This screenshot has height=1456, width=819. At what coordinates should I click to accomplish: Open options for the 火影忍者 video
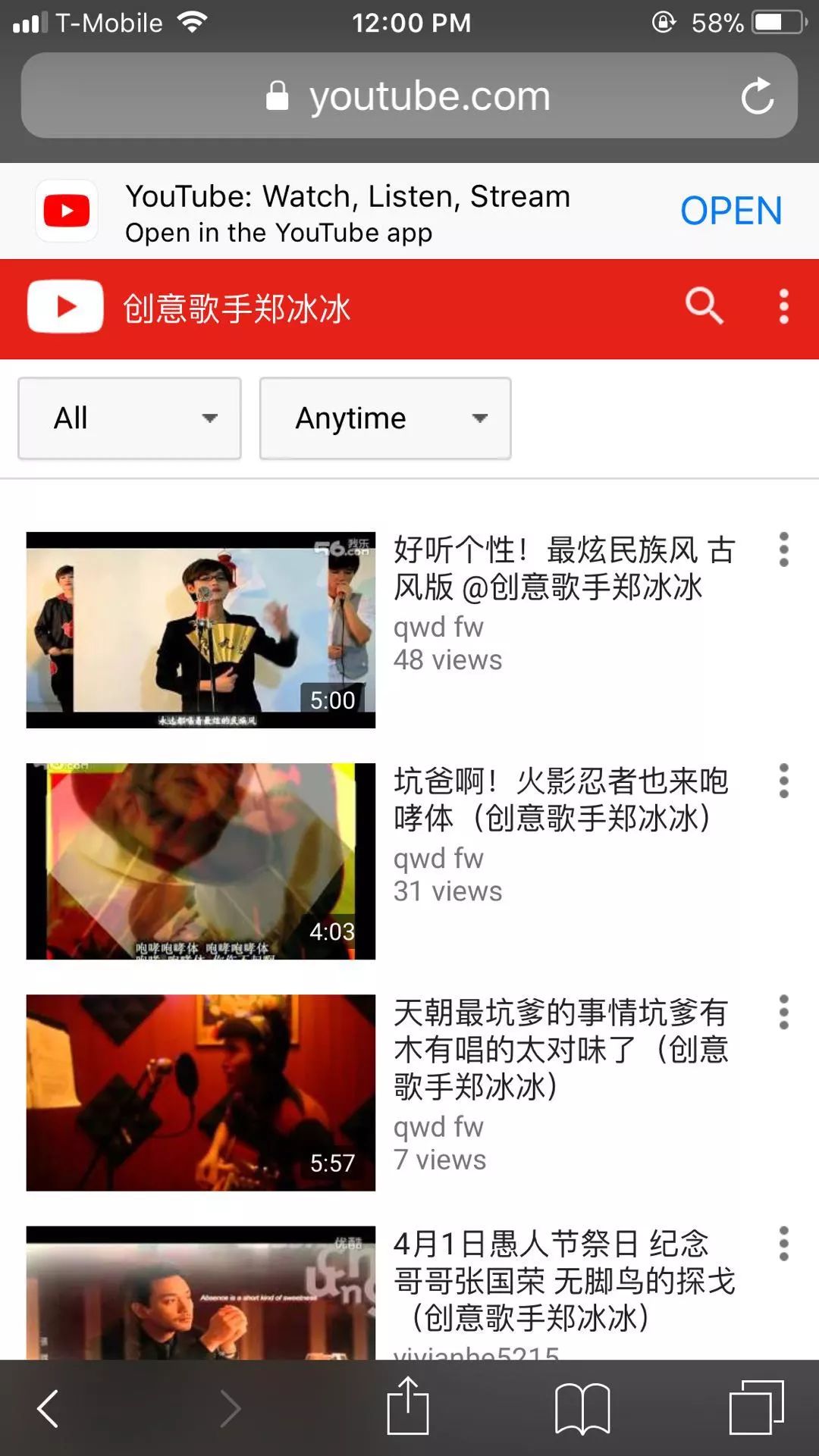click(783, 781)
